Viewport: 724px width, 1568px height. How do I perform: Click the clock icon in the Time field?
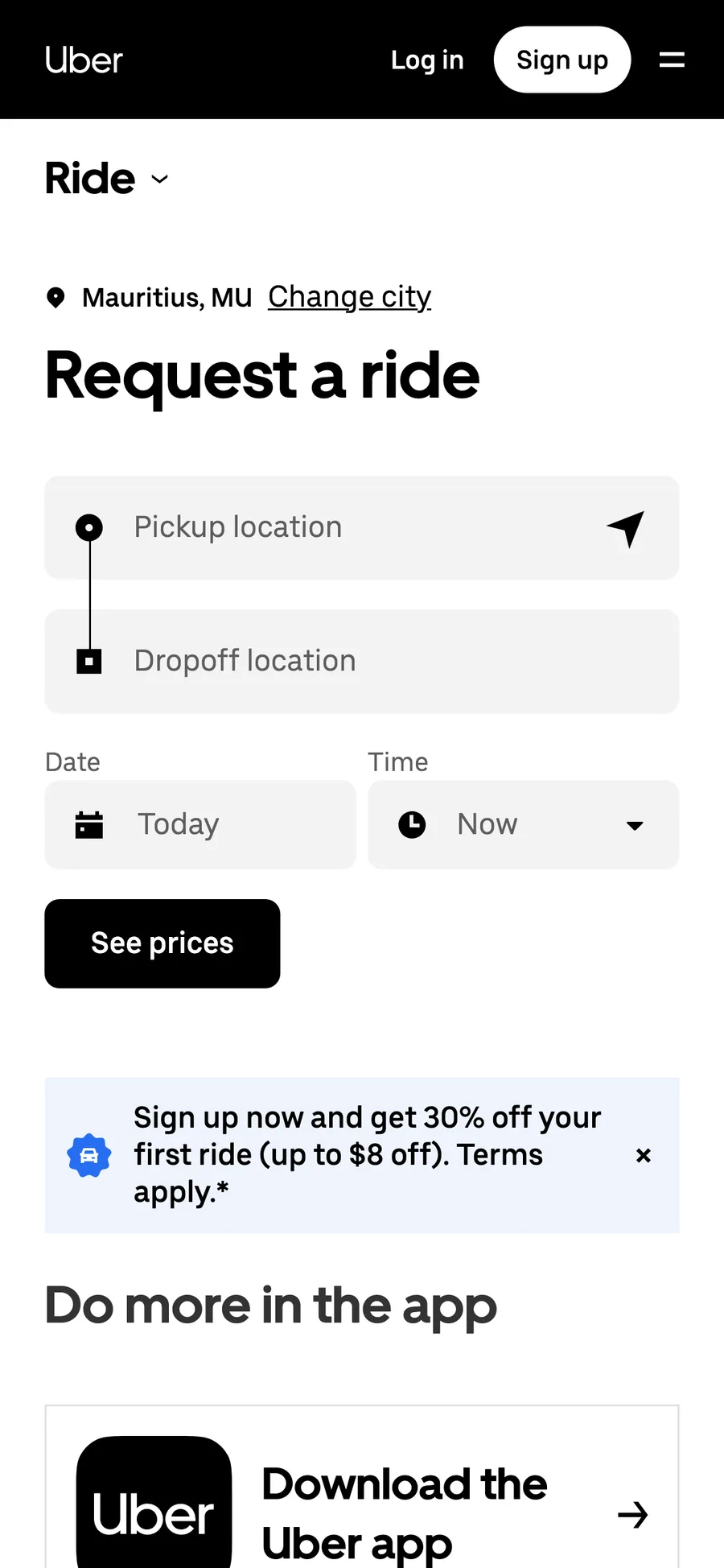pos(412,823)
